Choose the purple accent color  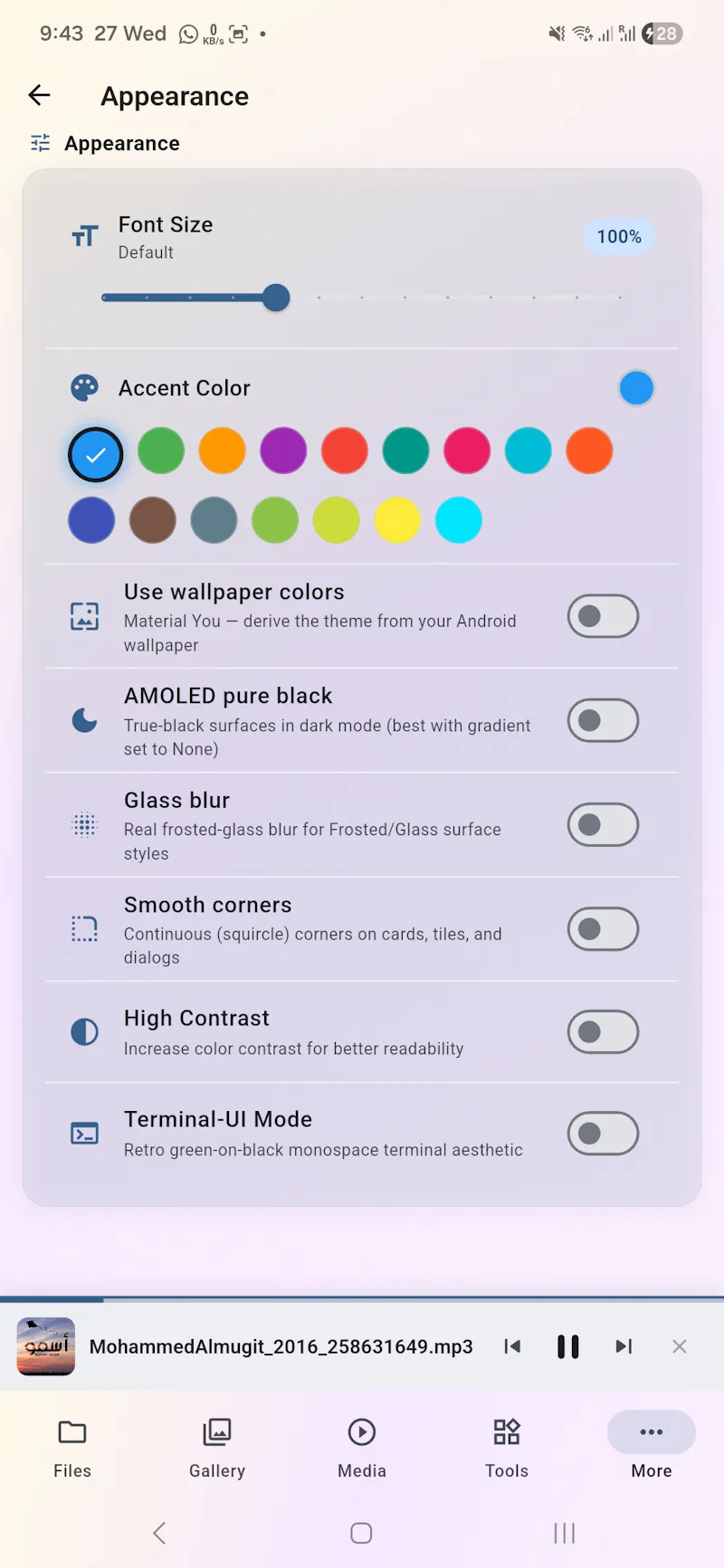pos(283,451)
